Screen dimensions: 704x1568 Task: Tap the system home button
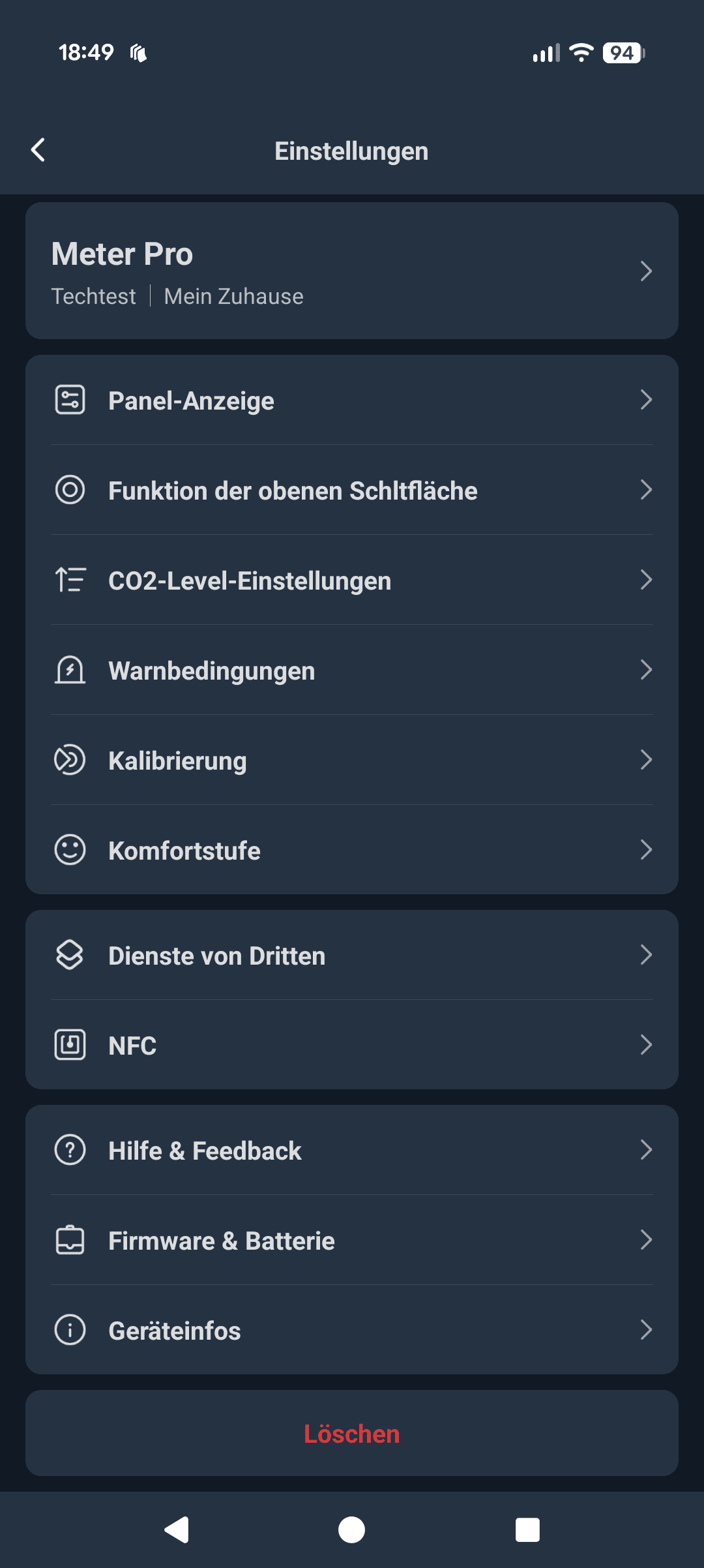[352, 1530]
